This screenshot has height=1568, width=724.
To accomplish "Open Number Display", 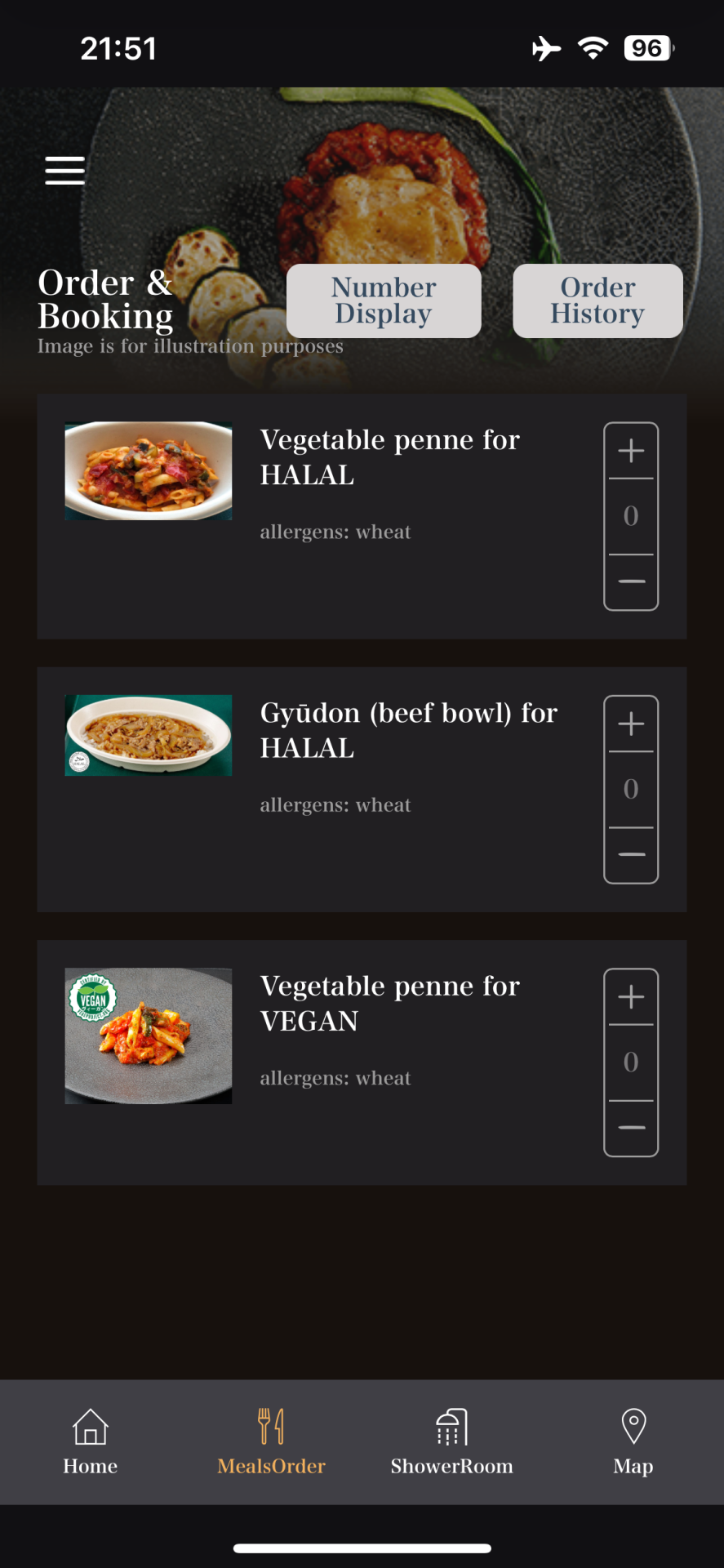I will coord(384,301).
